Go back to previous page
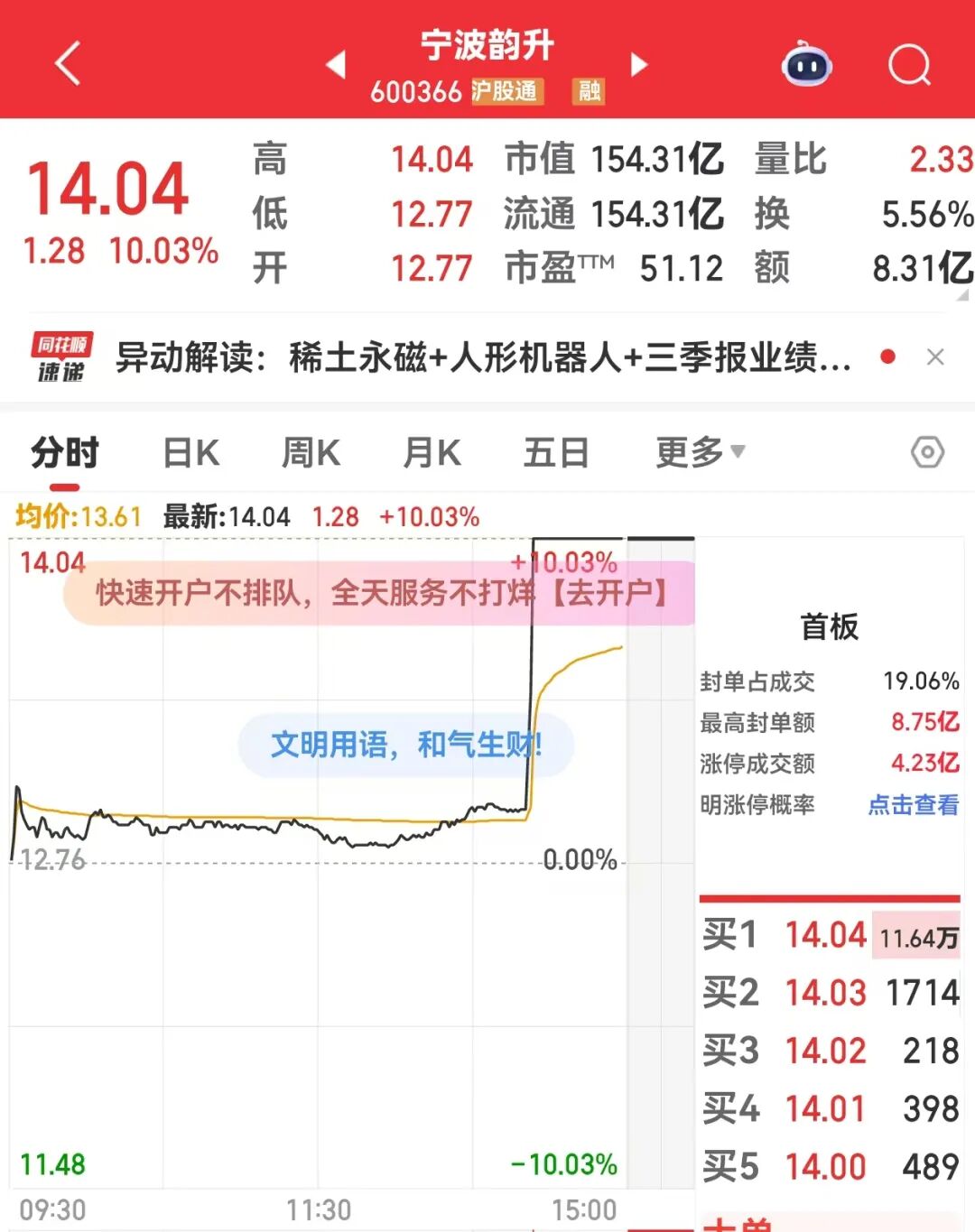Screen dimensions: 975x1232 pos(68,64)
